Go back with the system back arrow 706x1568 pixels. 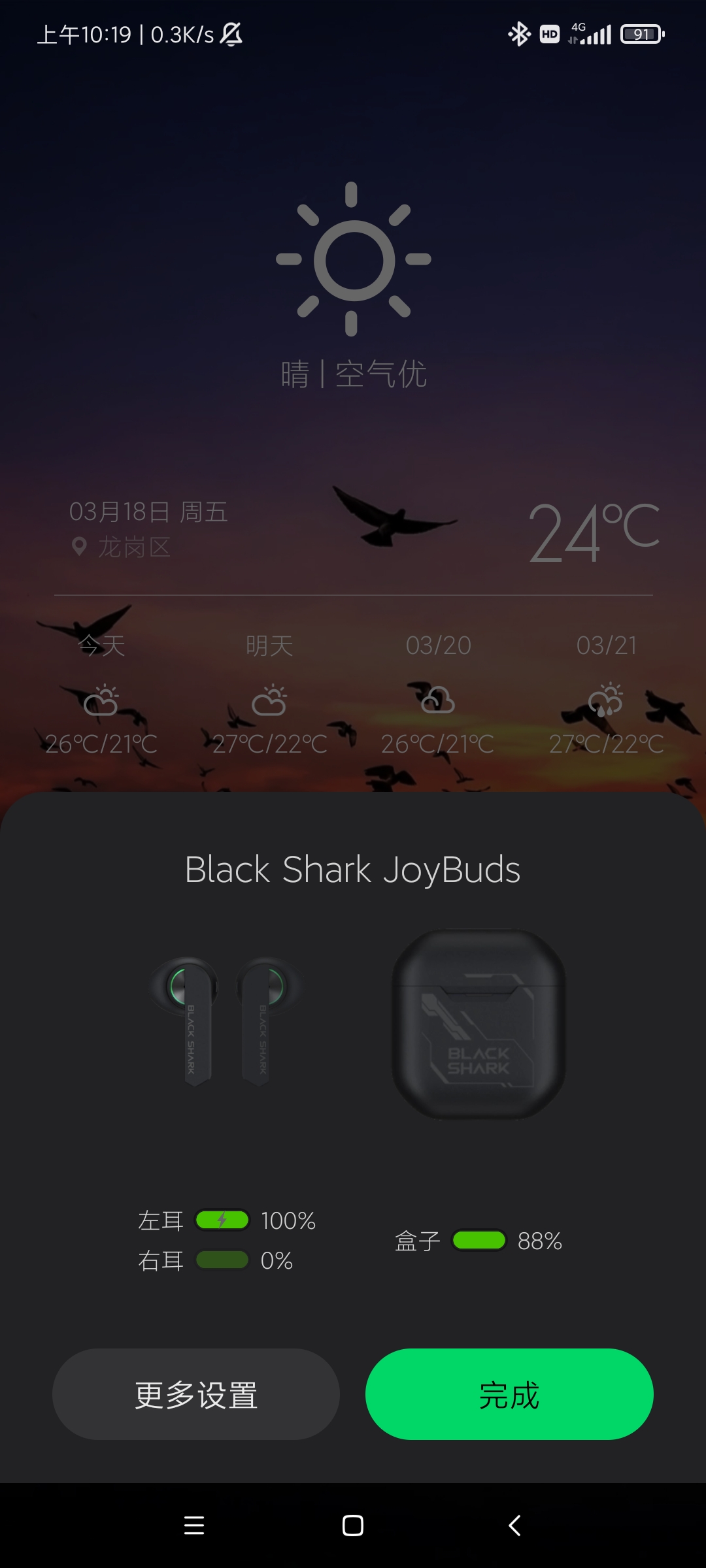514,1526
